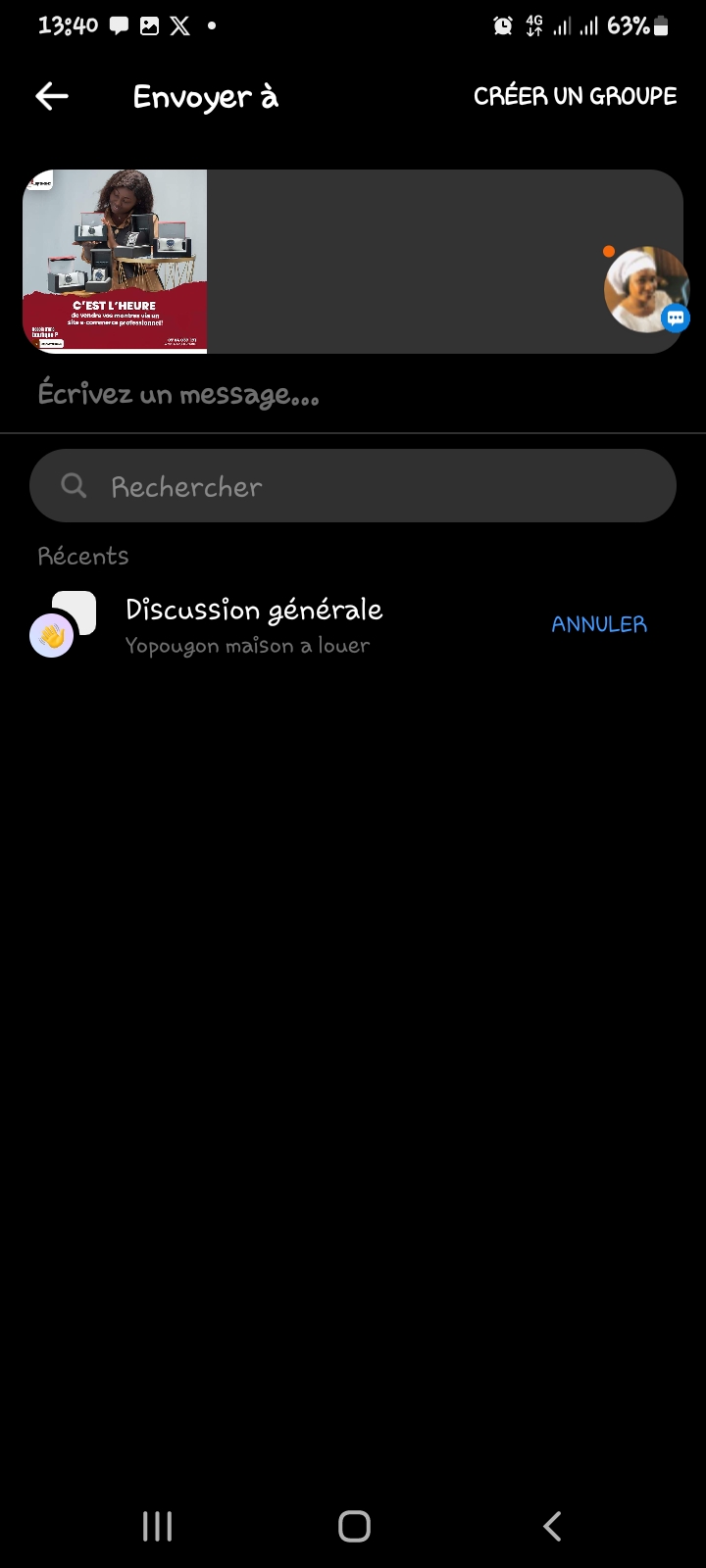The width and height of the screenshot is (706, 1568).
Task: Tap CRÉER UN GROUPE
Action: click(x=575, y=96)
